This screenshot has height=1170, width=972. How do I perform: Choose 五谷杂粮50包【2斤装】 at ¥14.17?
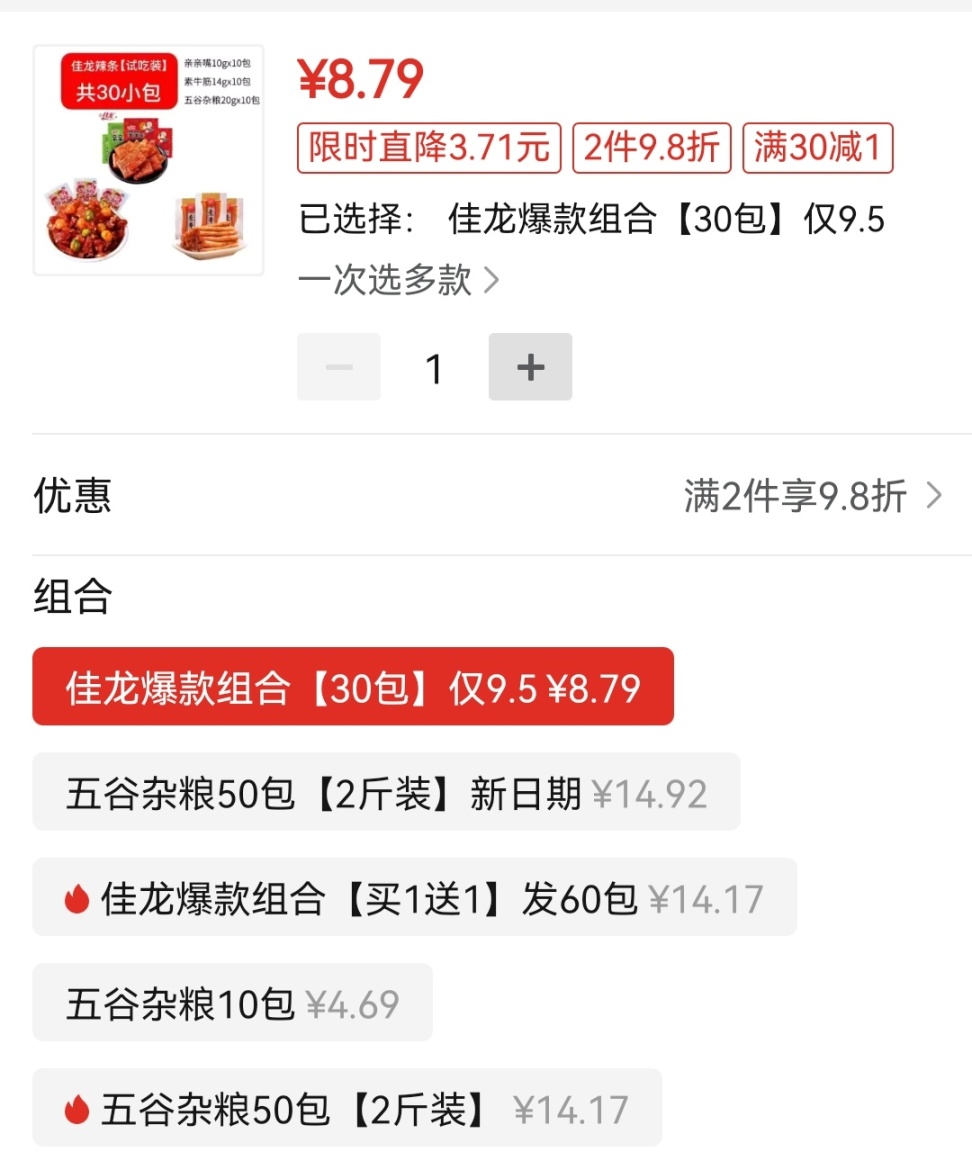pyautogui.click(x=347, y=1107)
